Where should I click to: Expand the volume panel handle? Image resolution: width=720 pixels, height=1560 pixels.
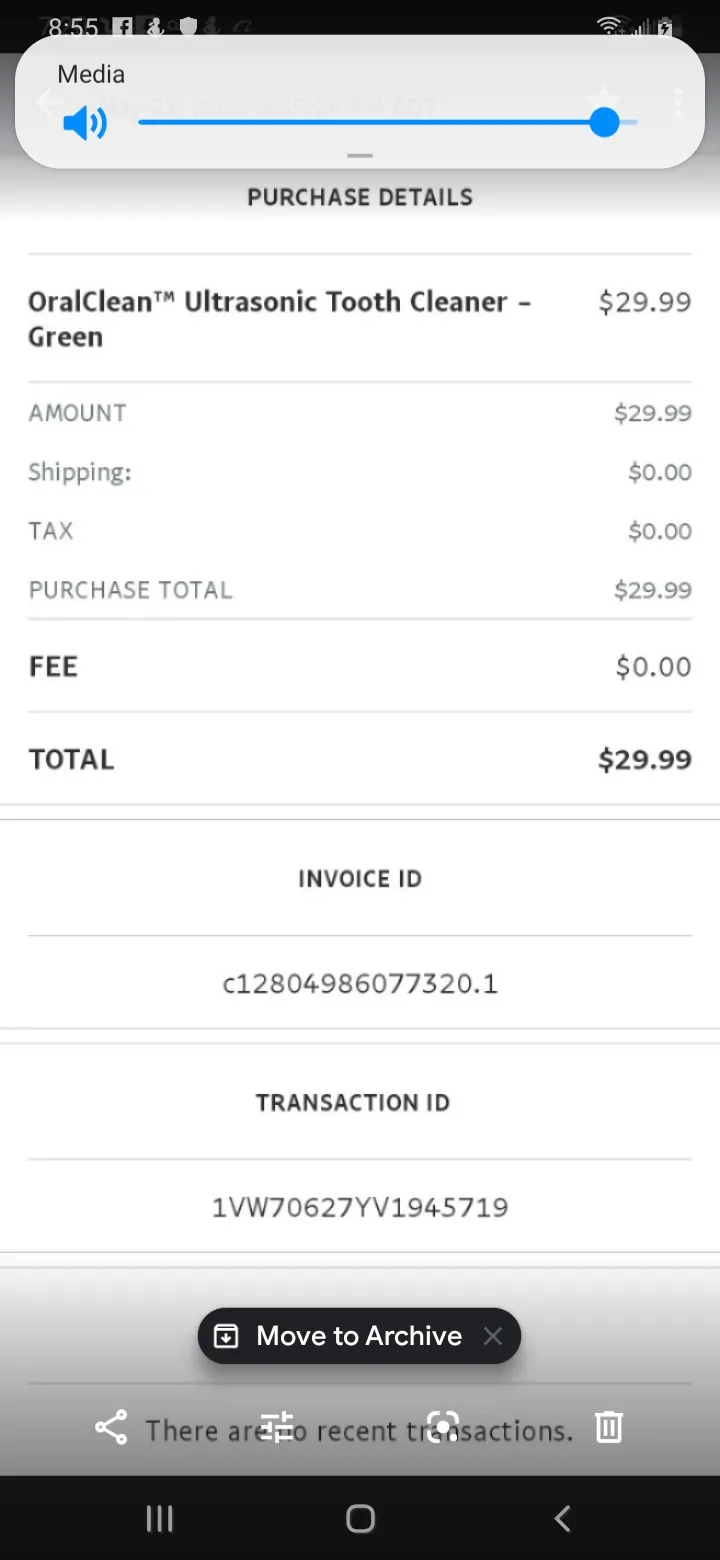click(360, 156)
